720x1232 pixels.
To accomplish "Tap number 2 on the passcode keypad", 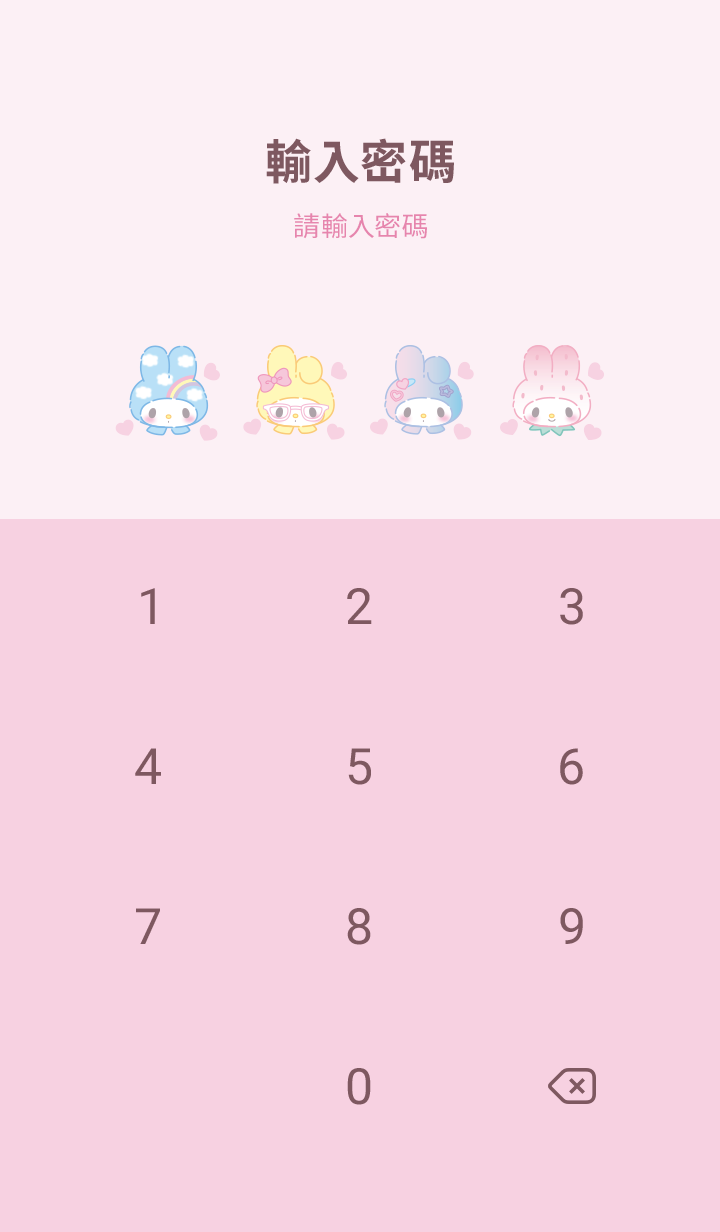I will (359, 607).
